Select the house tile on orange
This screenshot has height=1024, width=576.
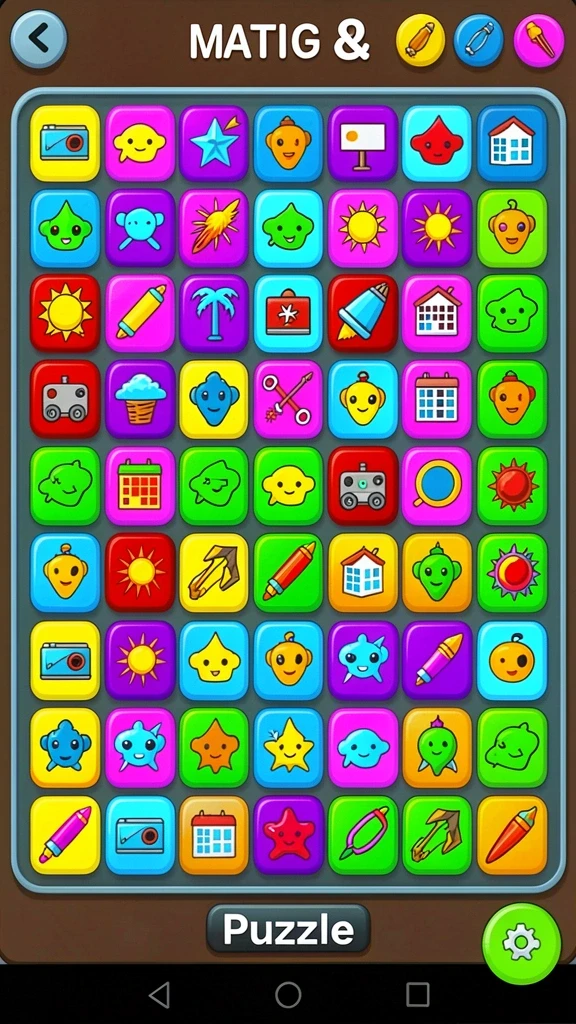[x=362, y=573]
